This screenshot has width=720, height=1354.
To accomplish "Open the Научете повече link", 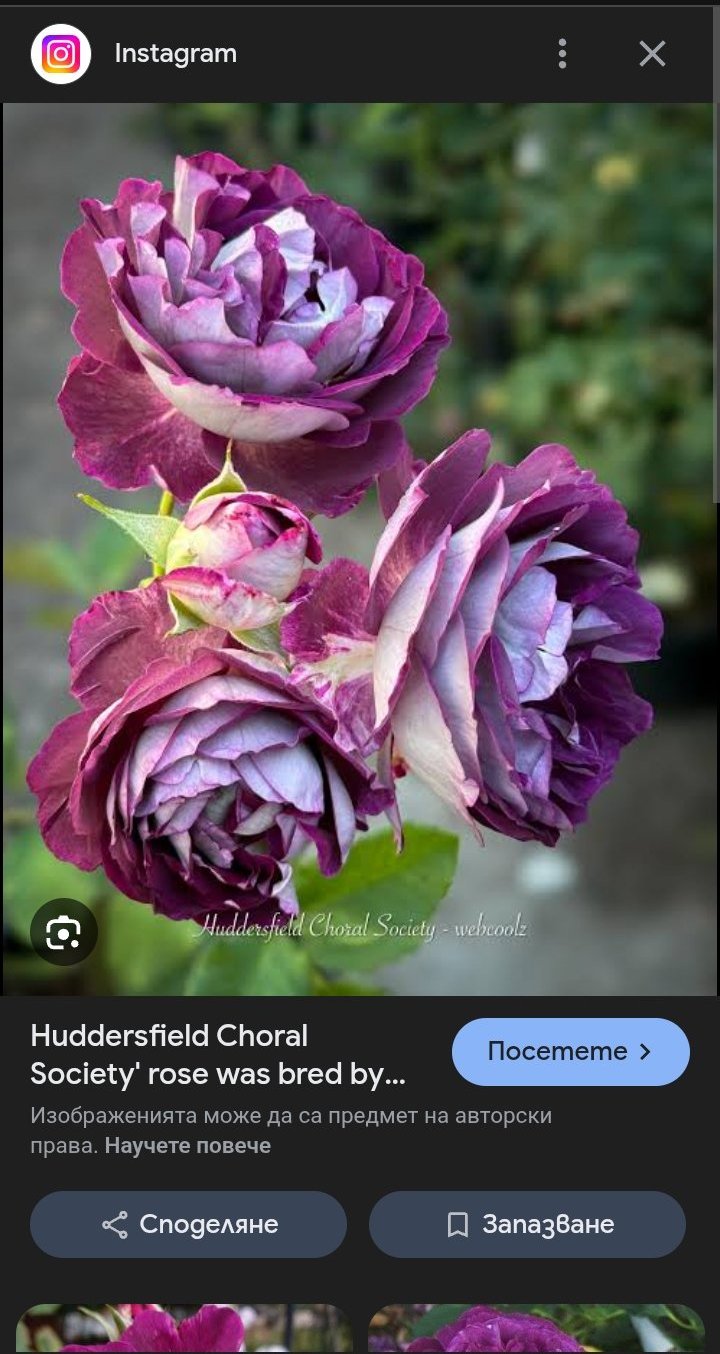I will (188, 1145).
